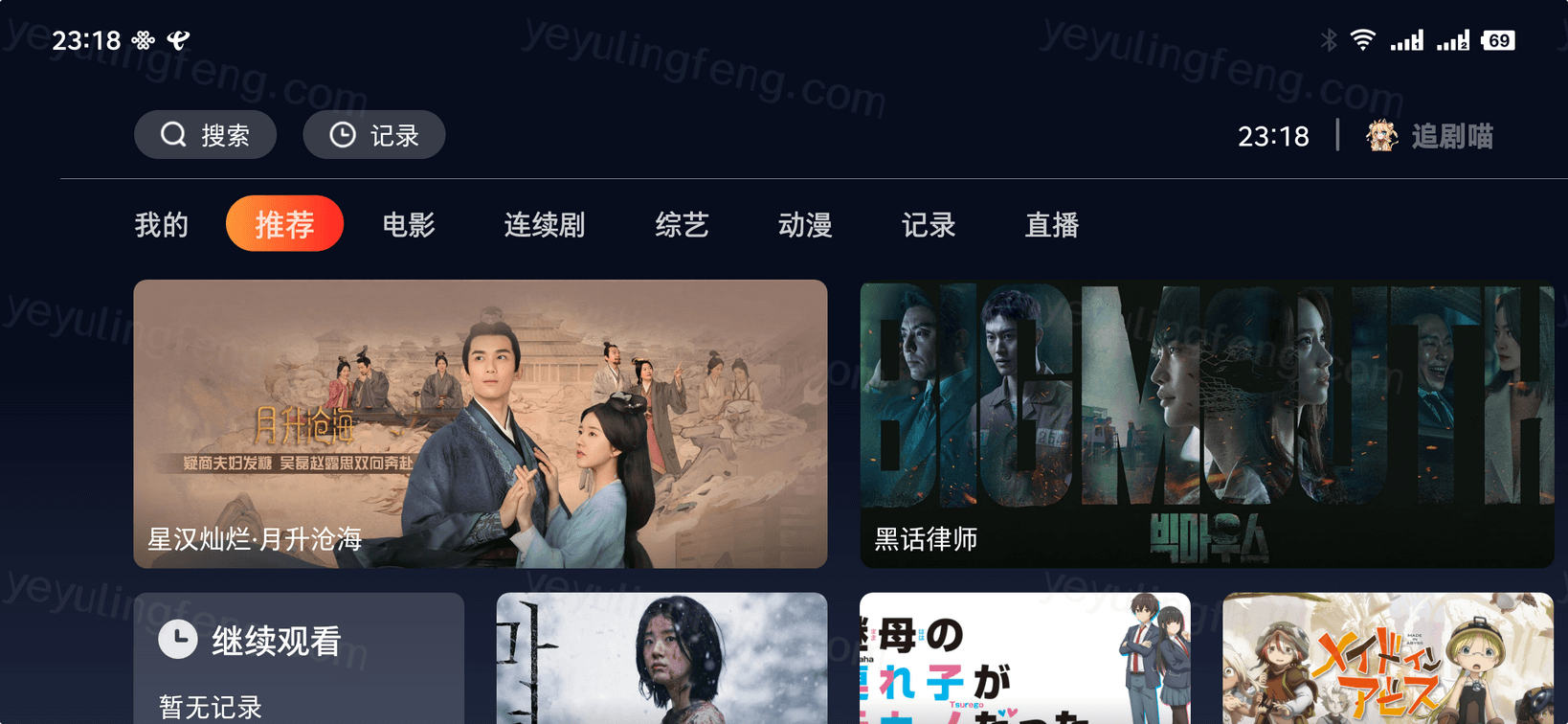Open the 搜索 search button
Screen dimensions: 1568x724
pyautogui.click(x=205, y=135)
